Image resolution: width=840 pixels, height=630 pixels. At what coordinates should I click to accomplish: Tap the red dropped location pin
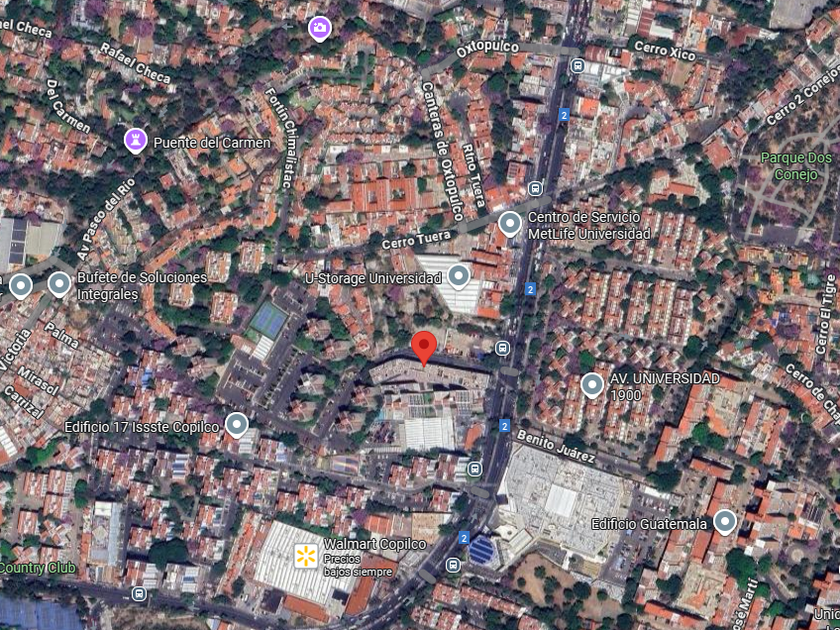click(424, 347)
